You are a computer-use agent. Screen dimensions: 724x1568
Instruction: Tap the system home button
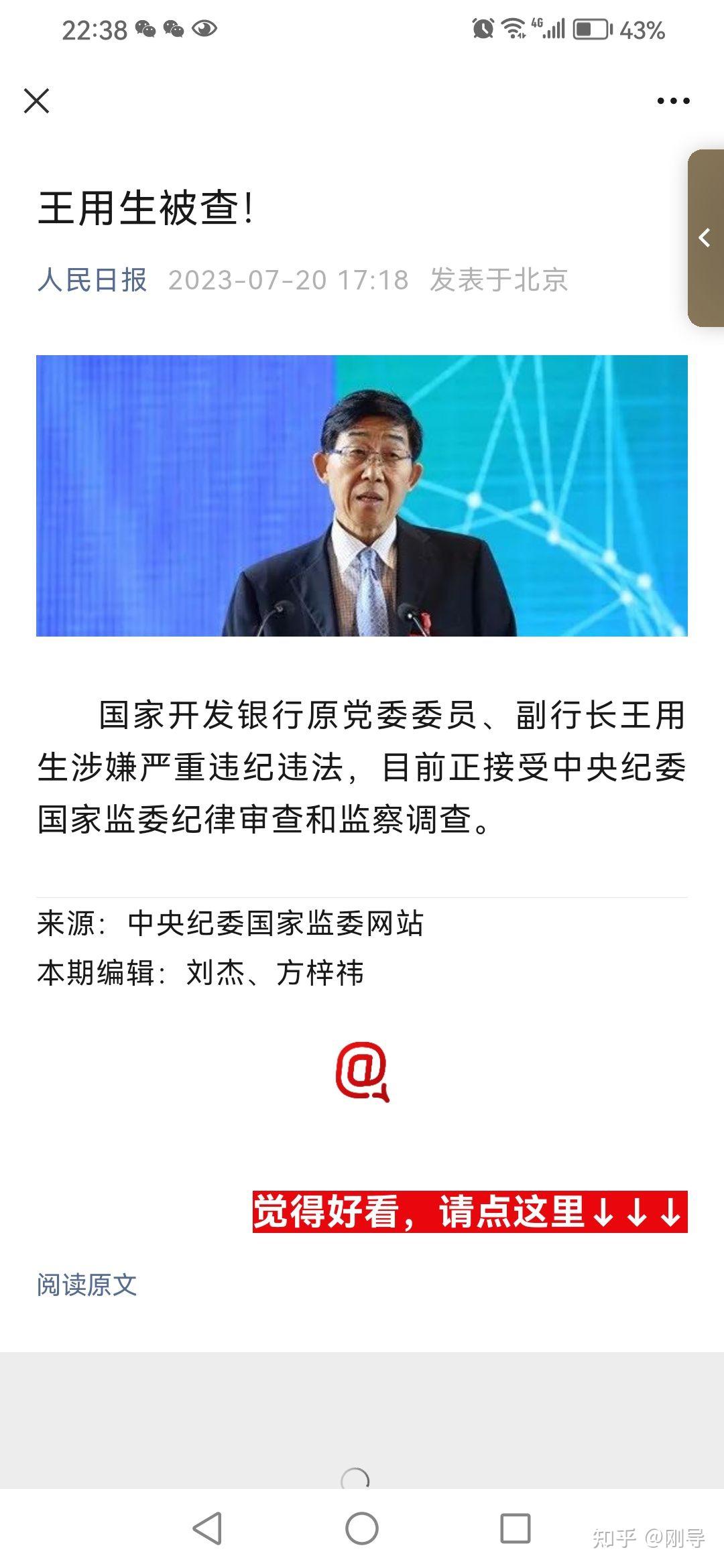point(362,1528)
